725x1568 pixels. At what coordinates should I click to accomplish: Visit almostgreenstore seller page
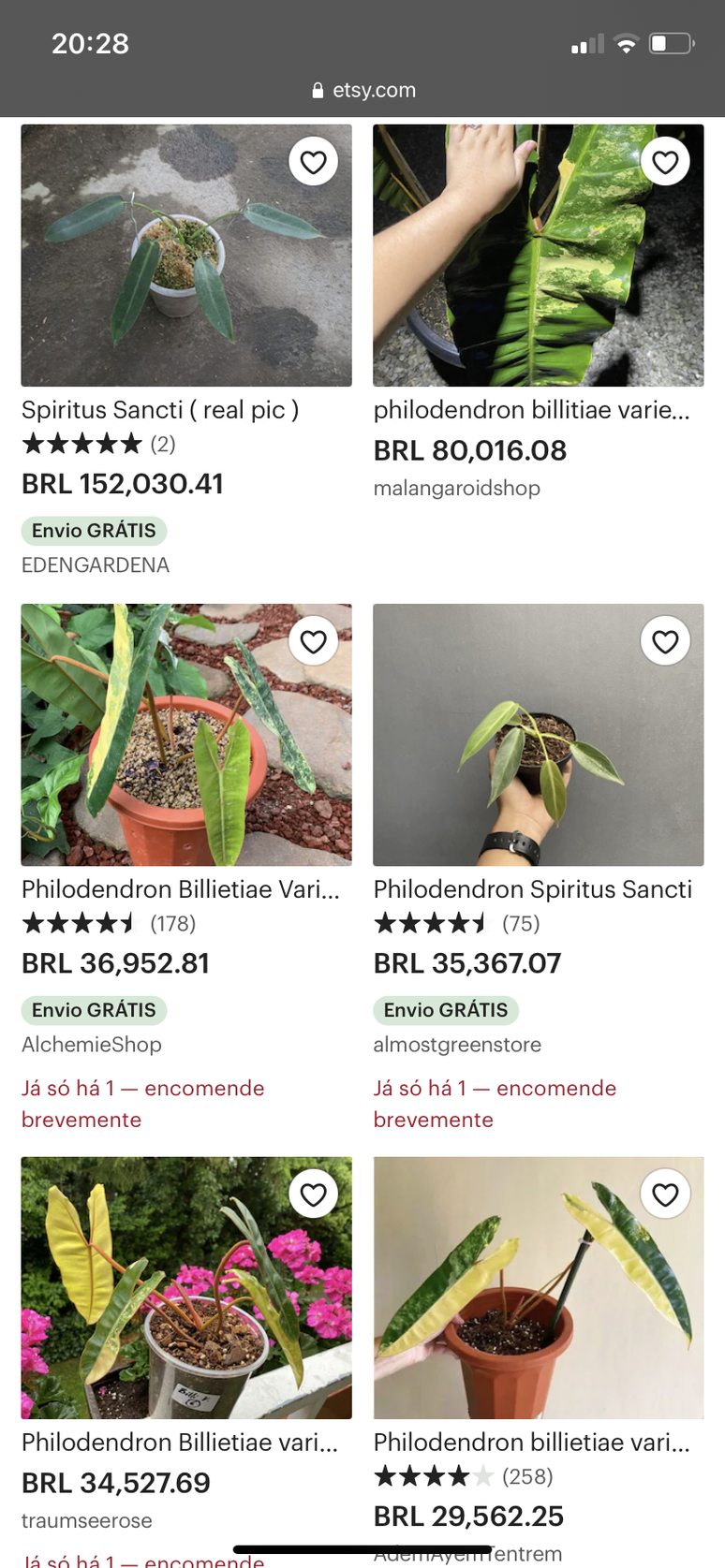[x=457, y=1044]
